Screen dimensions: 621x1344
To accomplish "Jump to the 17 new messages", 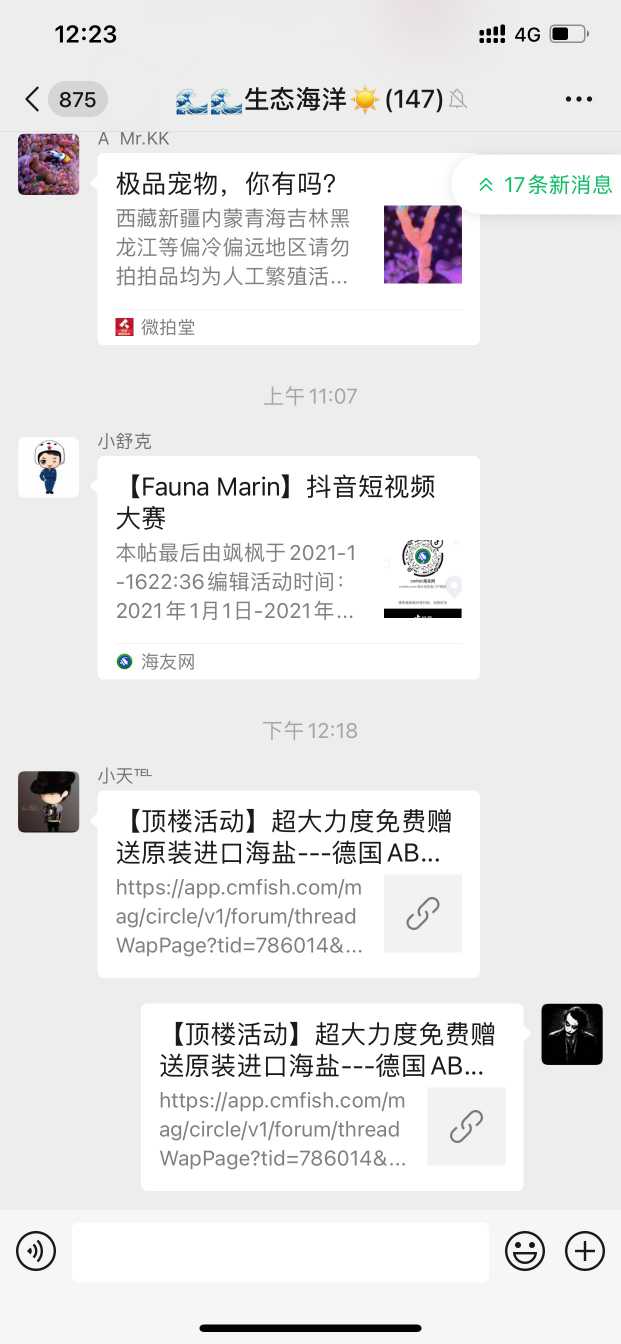I will coord(545,185).
